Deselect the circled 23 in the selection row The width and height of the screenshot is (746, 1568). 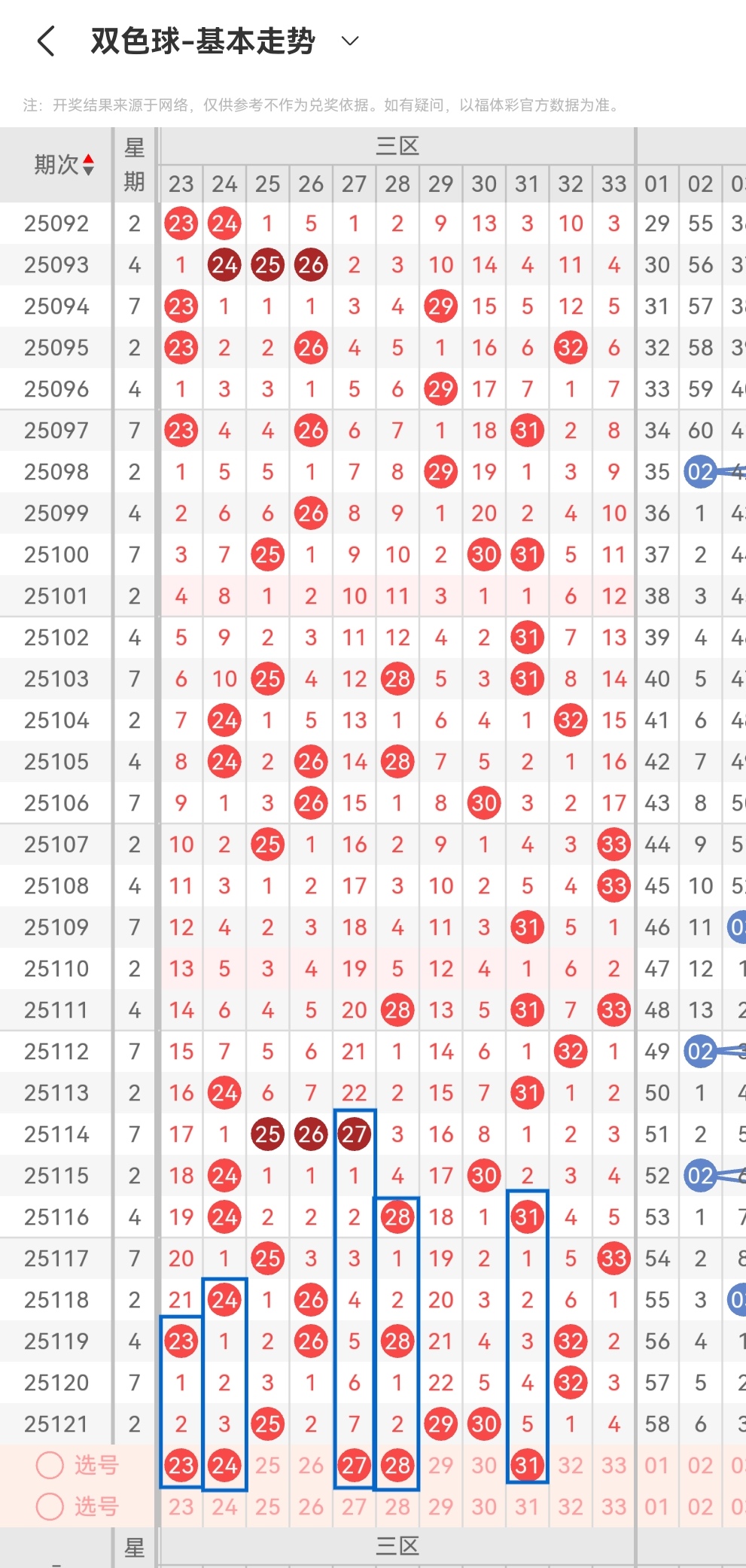click(x=181, y=1465)
